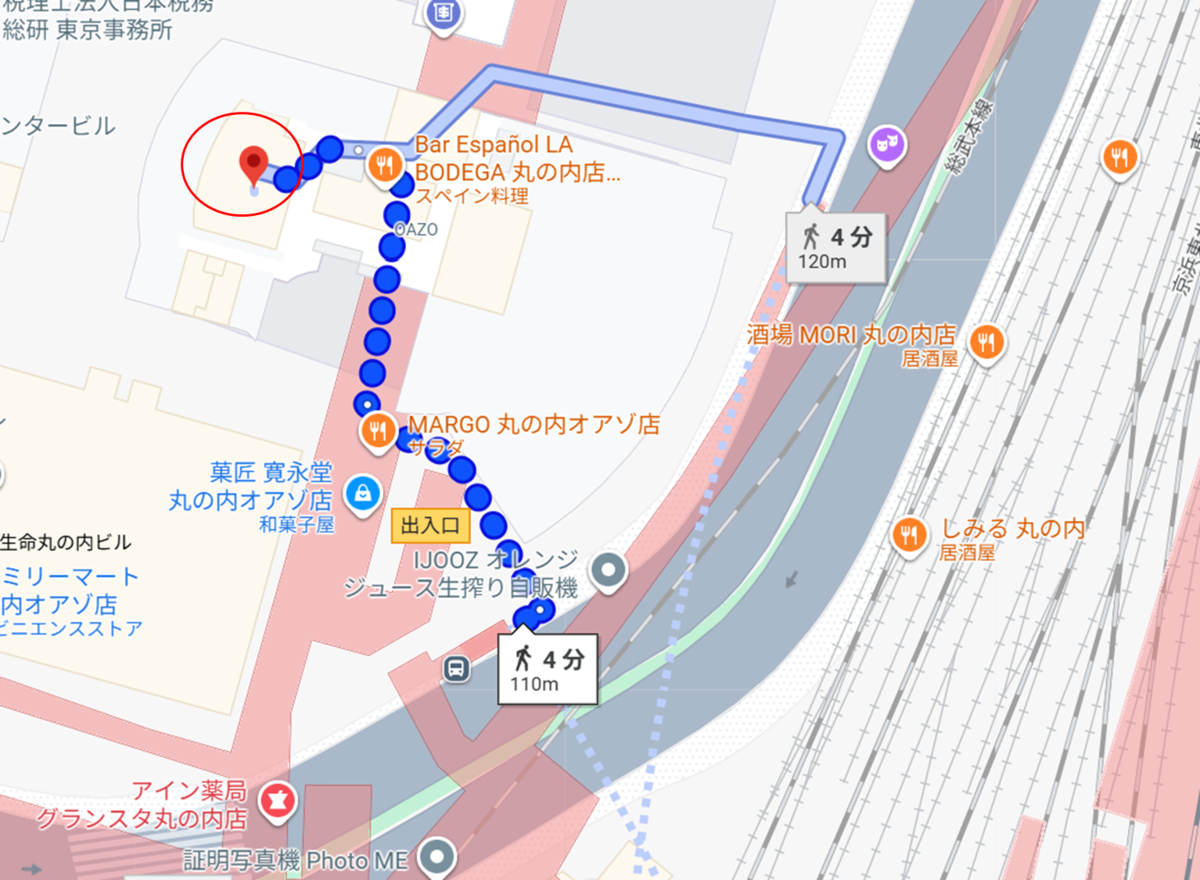Tap the IJOOZ orange juice vending machine marker
The width and height of the screenshot is (1200, 880).
pyautogui.click(x=608, y=571)
